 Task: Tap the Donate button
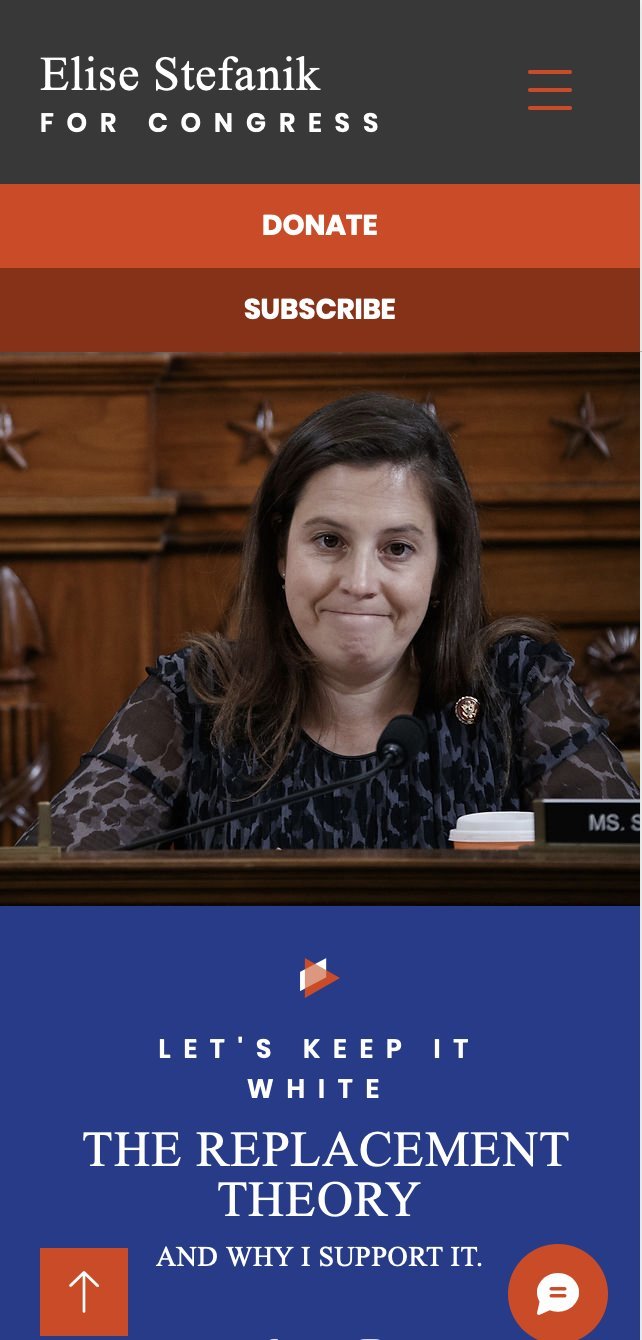click(x=320, y=226)
